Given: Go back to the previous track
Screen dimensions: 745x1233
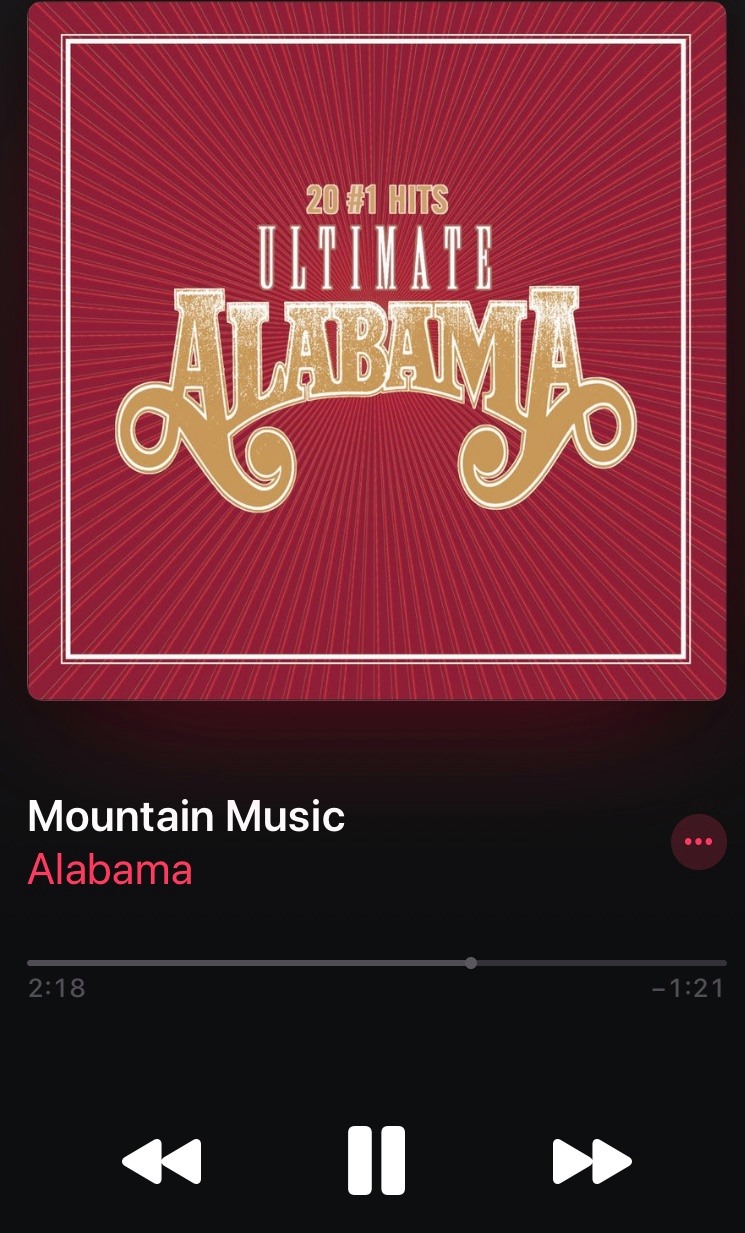Looking at the screenshot, I should (x=162, y=1161).
